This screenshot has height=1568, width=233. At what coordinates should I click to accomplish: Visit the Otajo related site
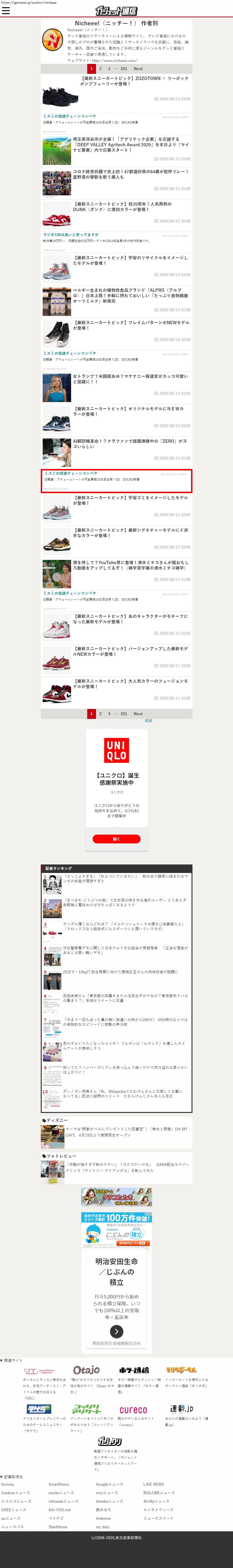(86, 1370)
